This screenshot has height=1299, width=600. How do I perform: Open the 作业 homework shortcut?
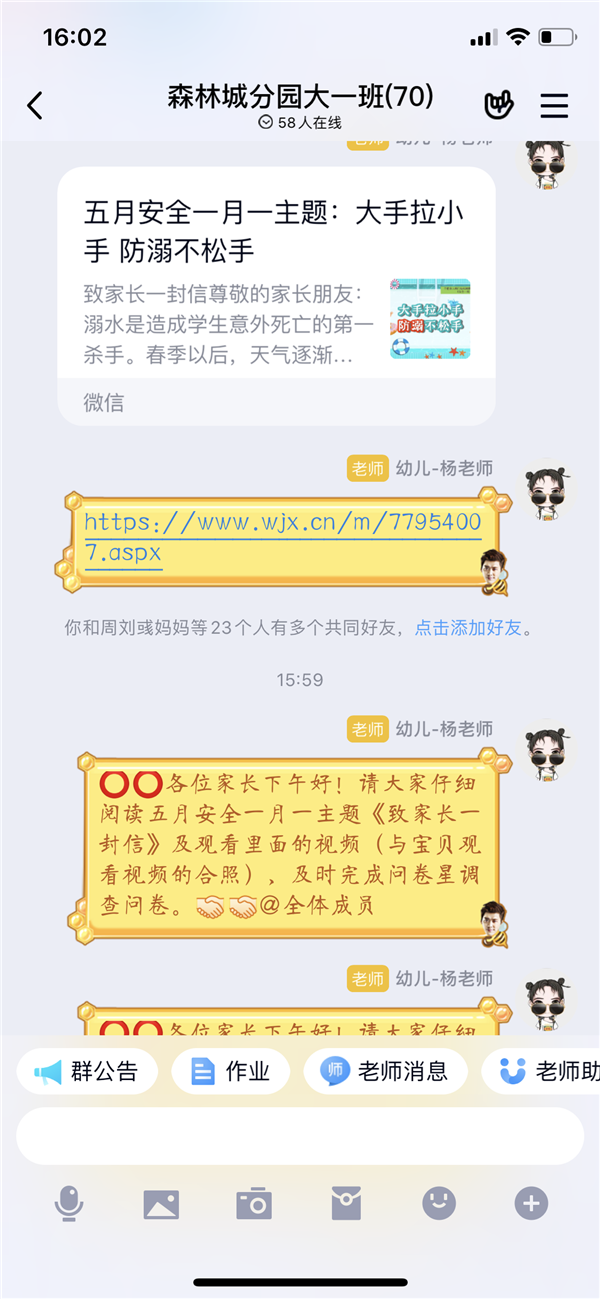(231, 1072)
